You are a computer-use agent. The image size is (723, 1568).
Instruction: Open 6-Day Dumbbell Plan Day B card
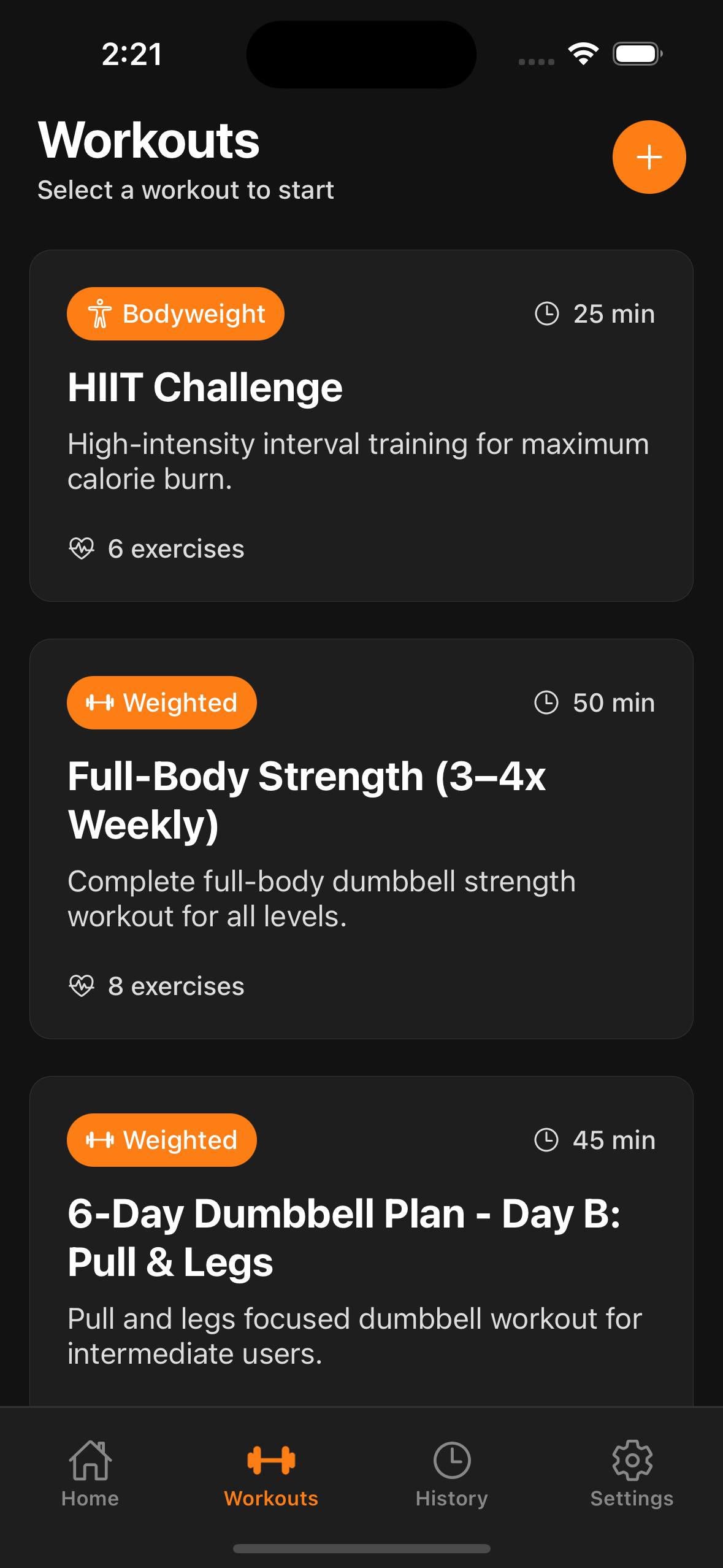361,1239
